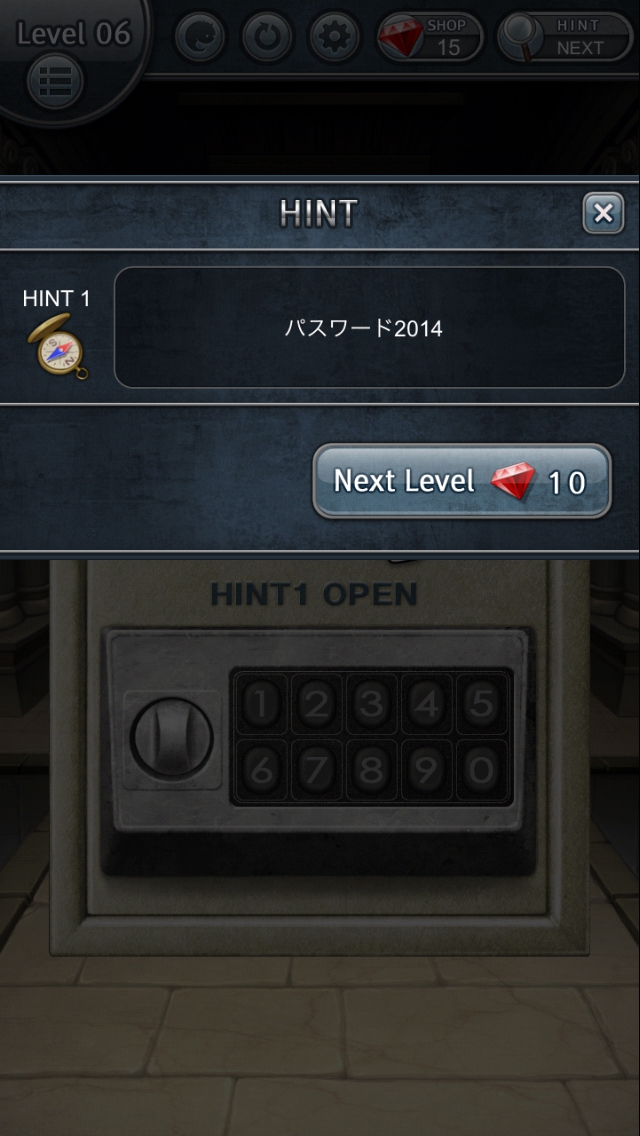Enter digit 0 on safe keypad
Image resolution: width=640 pixels, height=1136 pixels.
point(482,769)
